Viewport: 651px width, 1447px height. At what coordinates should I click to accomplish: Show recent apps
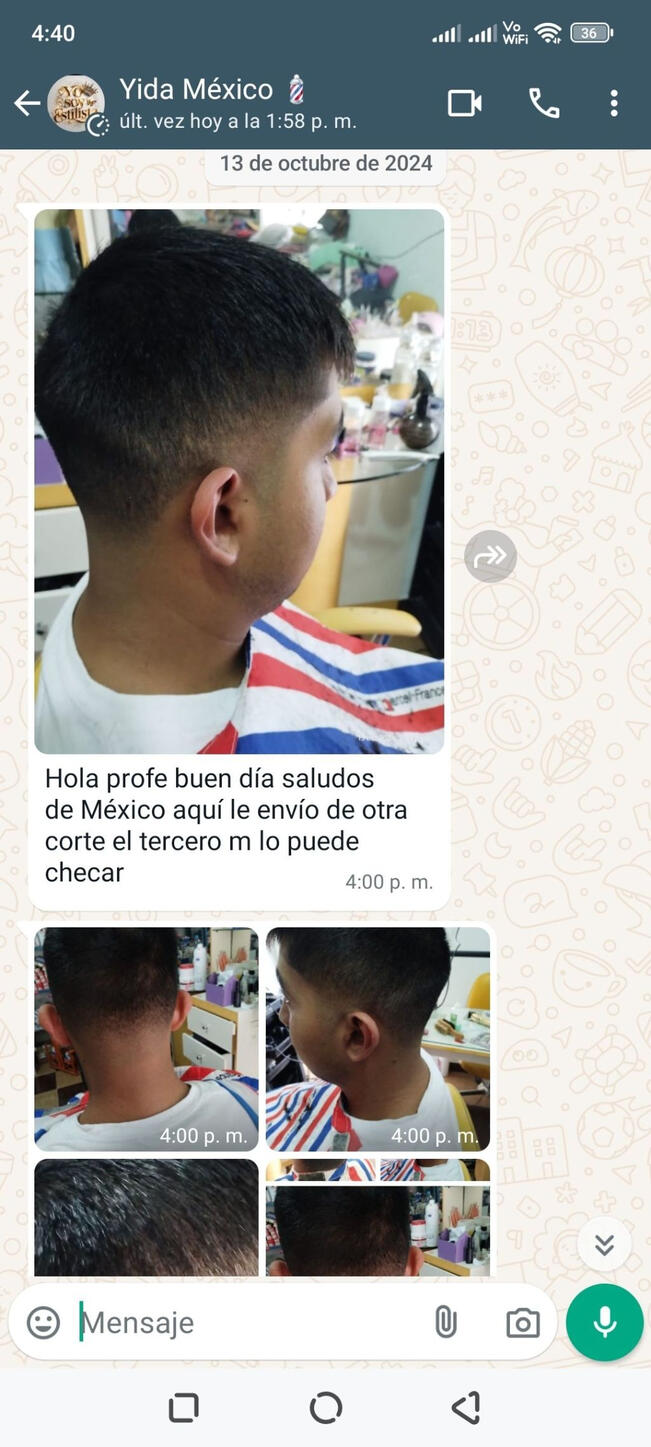pyautogui.click(x=184, y=1408)
